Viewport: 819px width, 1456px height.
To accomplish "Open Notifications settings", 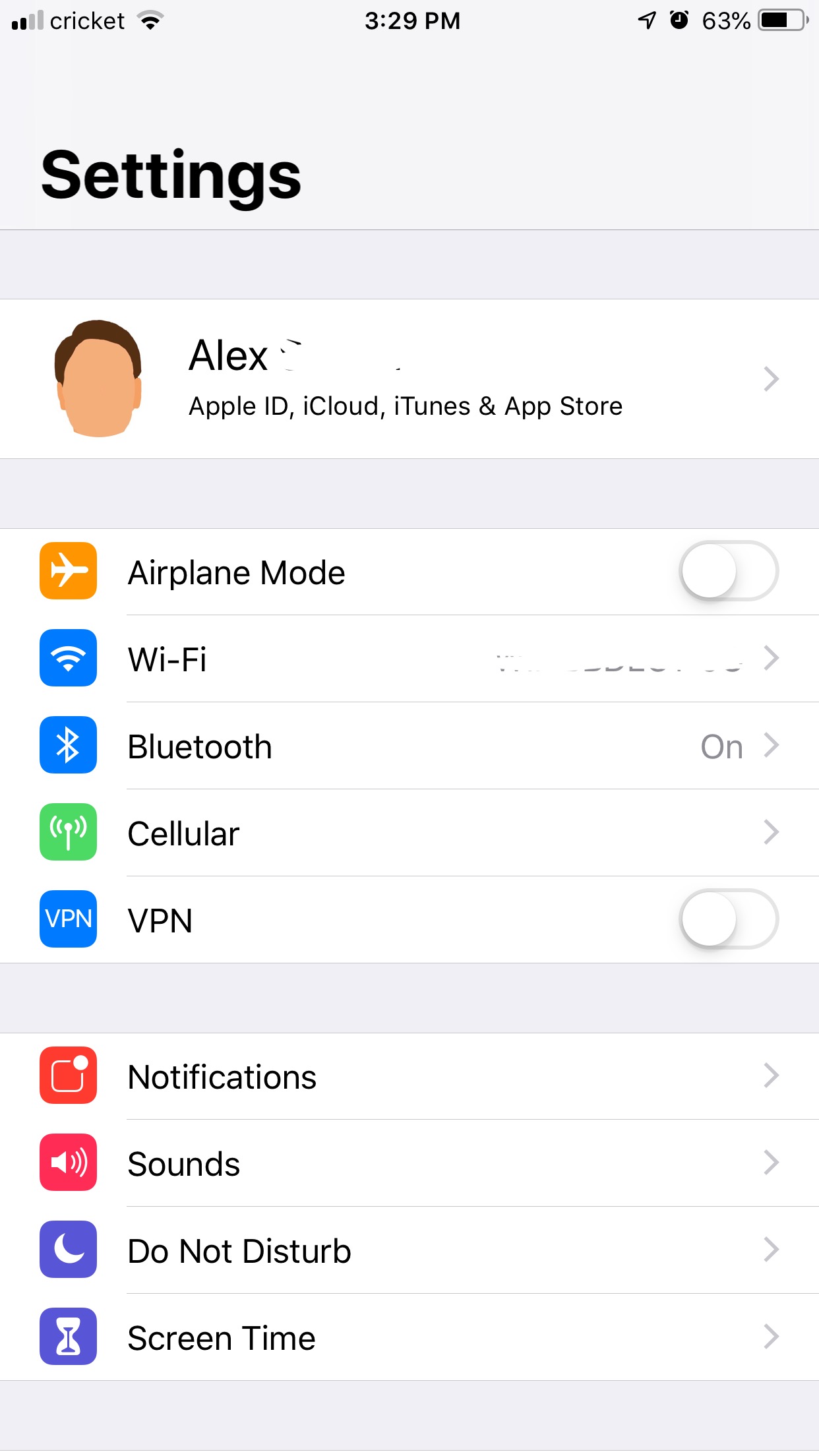I will point(409,1077).
